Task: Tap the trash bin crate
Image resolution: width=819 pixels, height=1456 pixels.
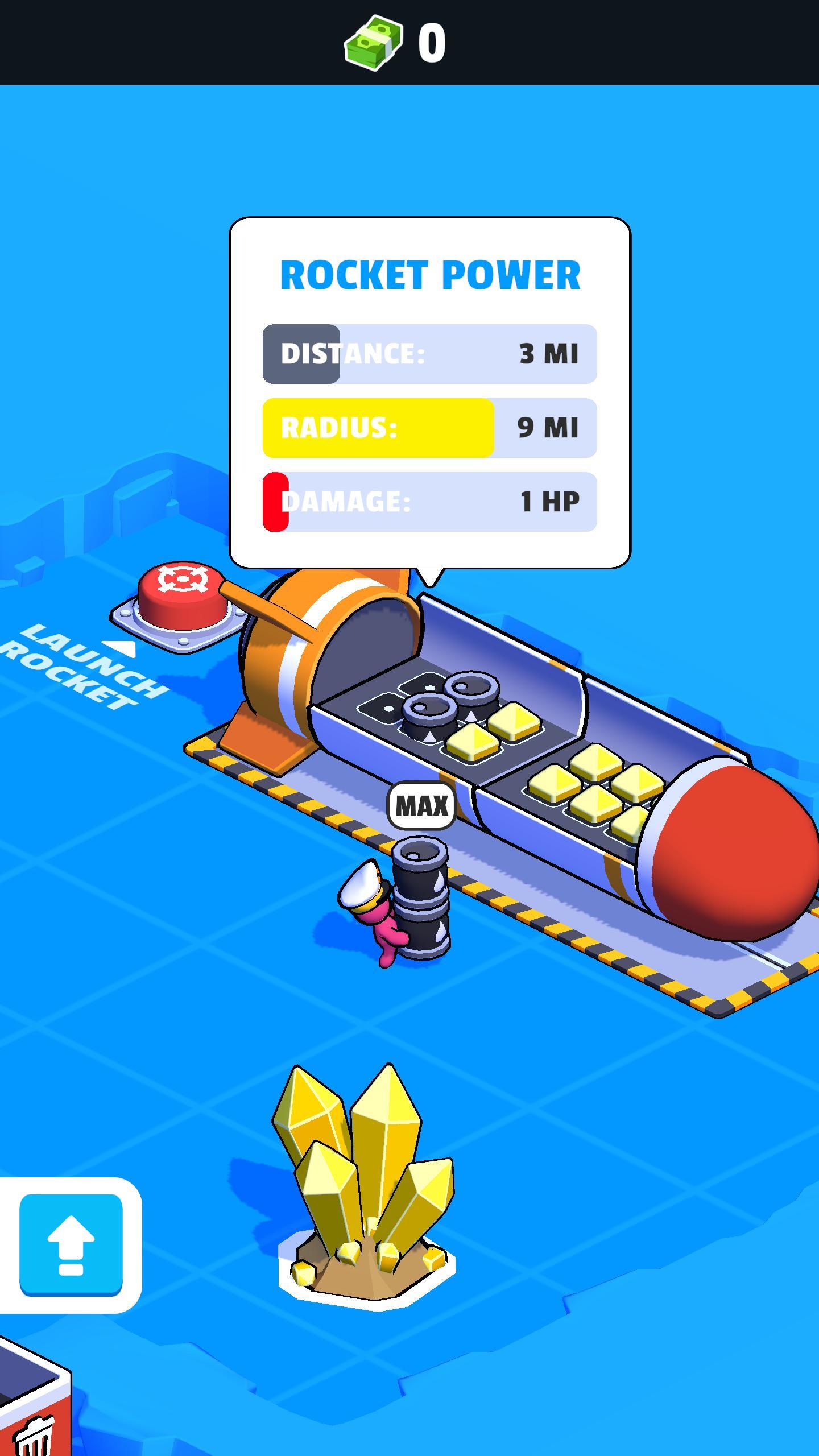Action: tap(31, 1410)
